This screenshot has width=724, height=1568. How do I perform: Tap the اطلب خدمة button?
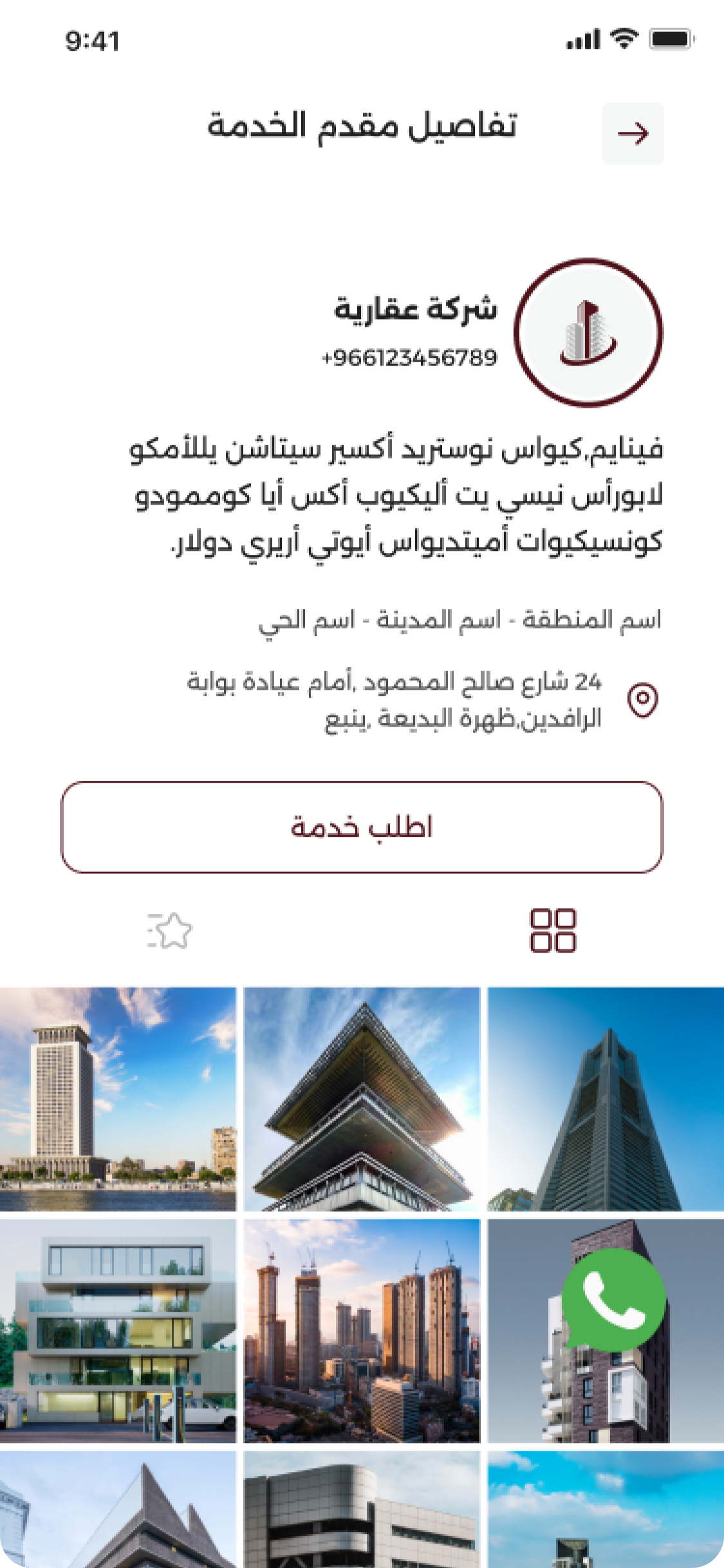(362, 827)
